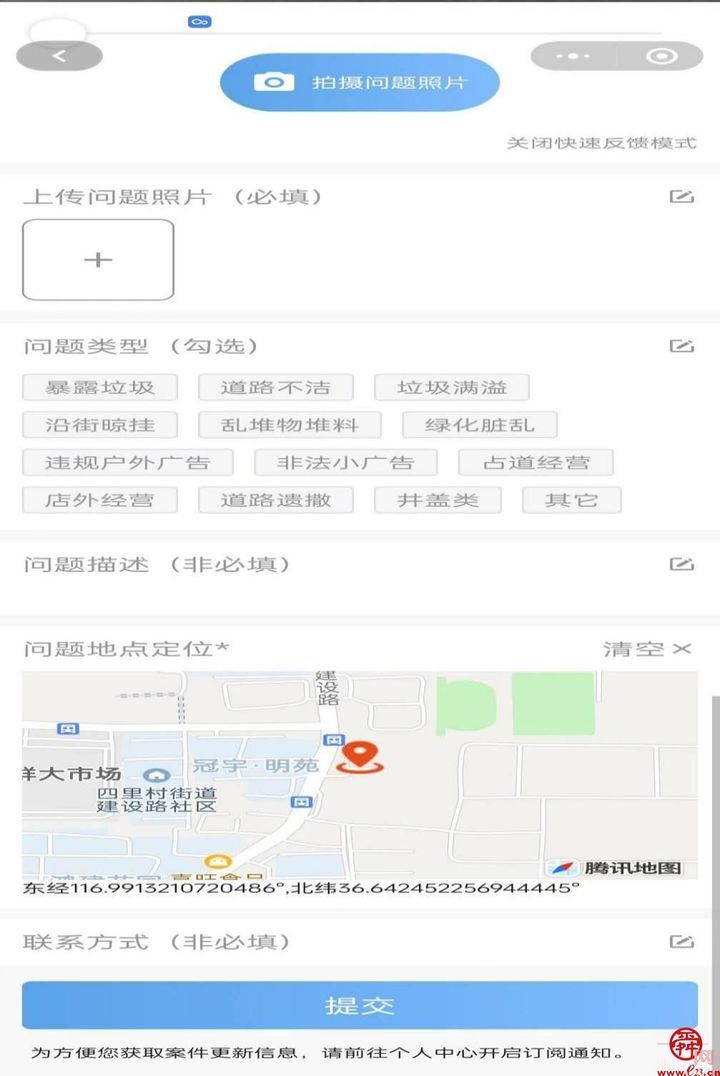Click the edit icon beside 上传问题照片
Image resolution: width=720 pixels, height=1076 pixels.
click(682, 197)
